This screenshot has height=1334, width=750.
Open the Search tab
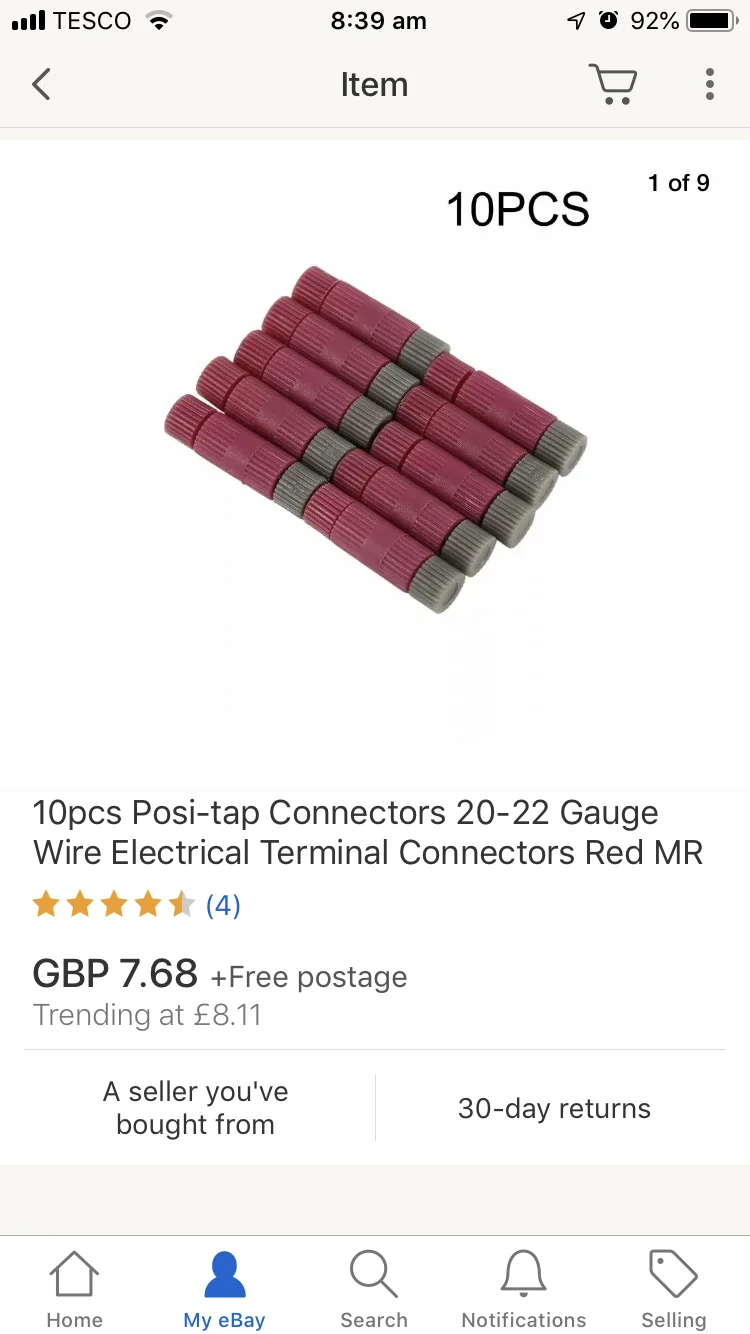(x=374, y=1289)
